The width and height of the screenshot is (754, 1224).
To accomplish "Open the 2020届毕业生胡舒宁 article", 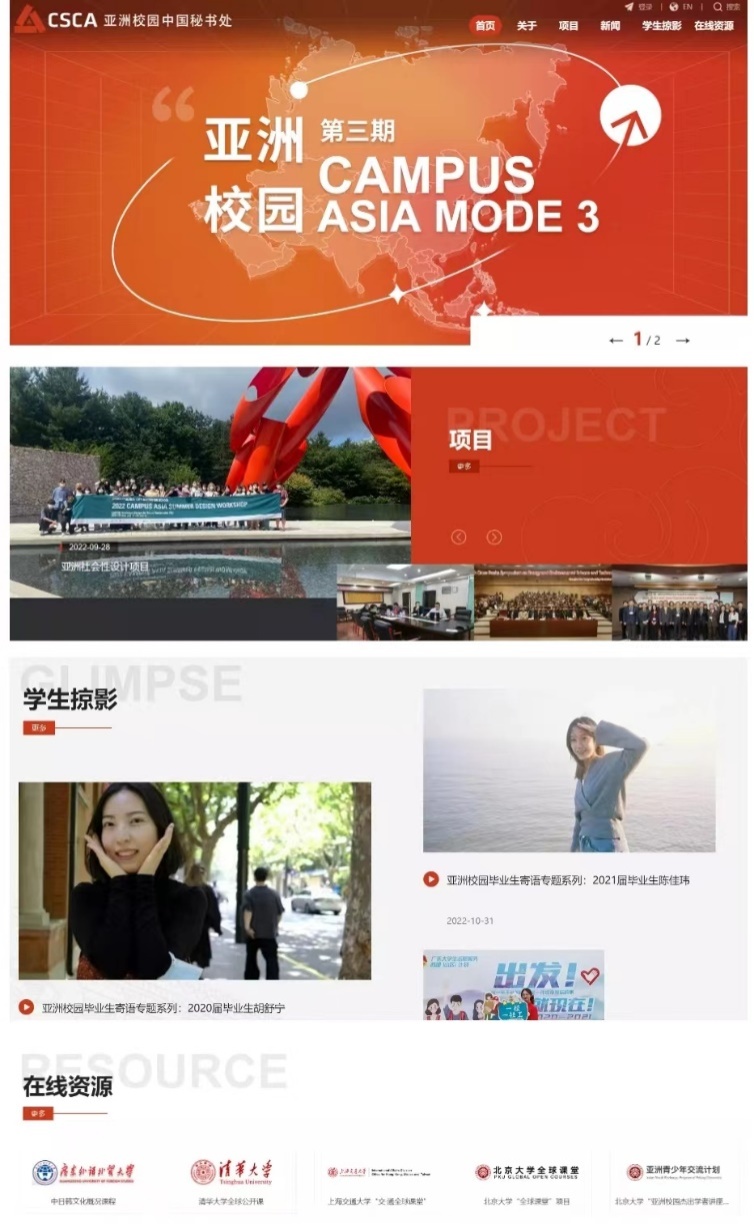I will (163, 1008).
